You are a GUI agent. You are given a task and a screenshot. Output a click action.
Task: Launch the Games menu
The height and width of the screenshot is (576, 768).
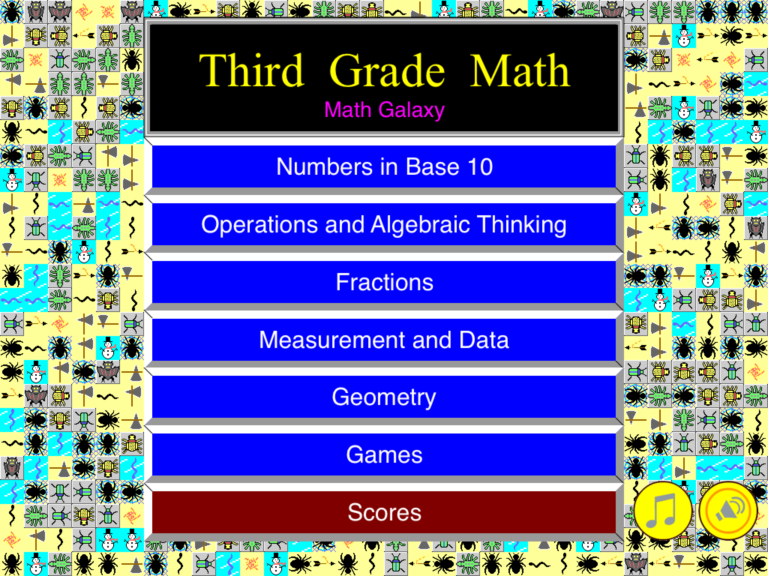[384, 455]
